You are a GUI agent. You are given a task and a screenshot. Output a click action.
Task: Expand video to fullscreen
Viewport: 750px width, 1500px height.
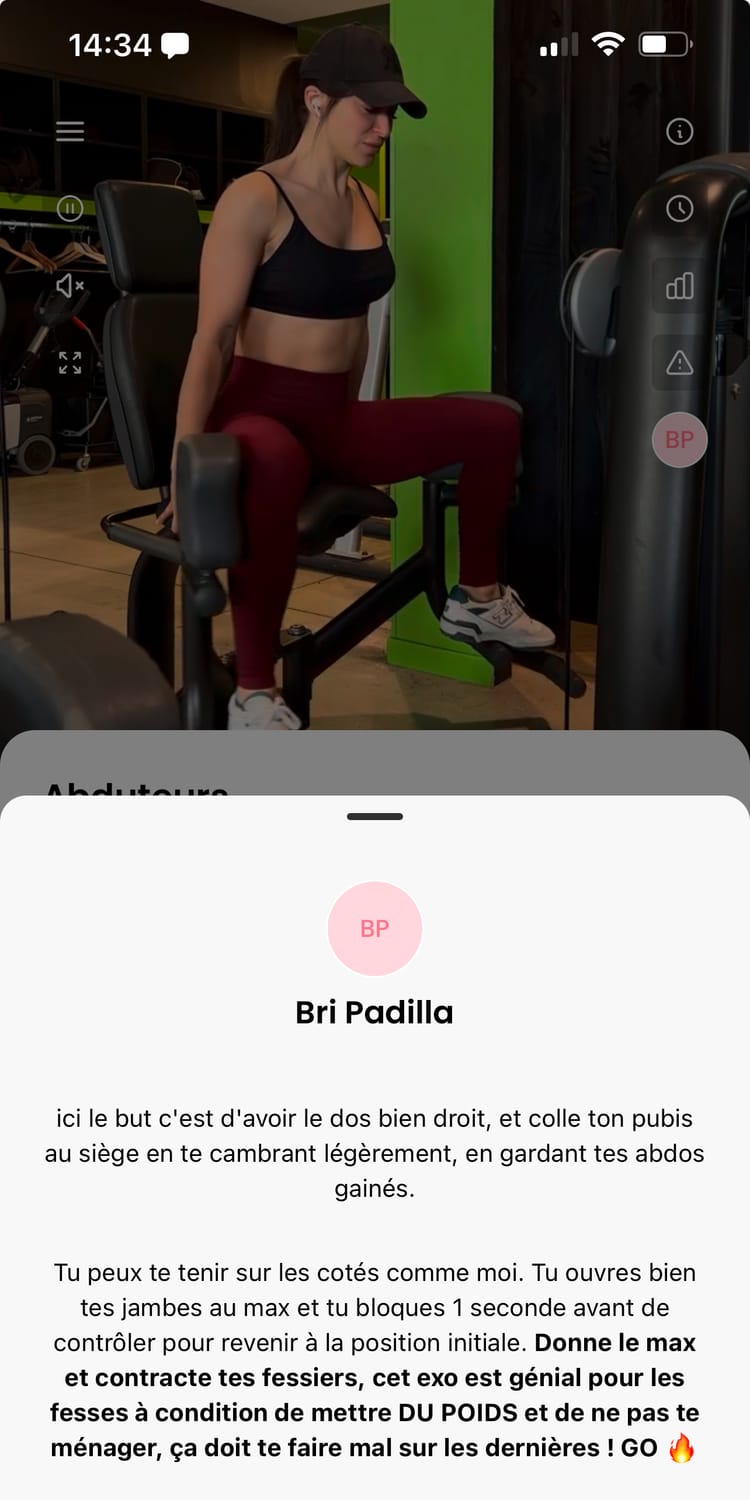coord(70,363)
